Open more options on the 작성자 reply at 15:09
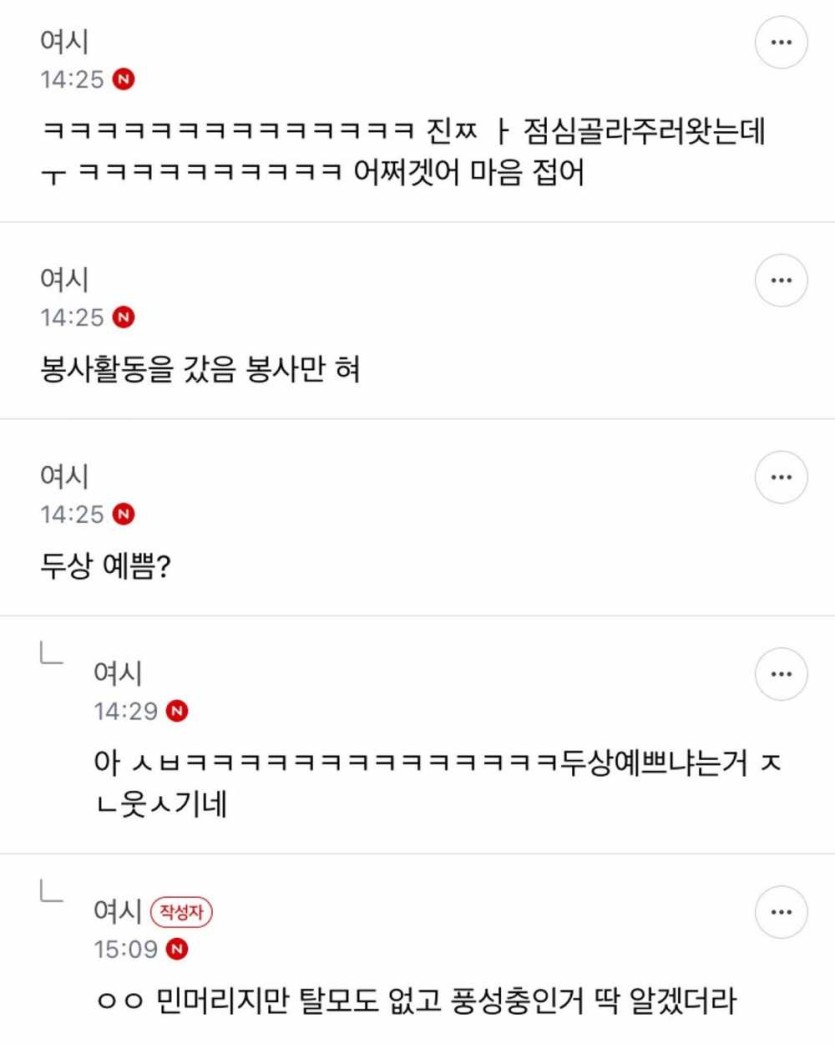Image resolution: width=835 pixels, height=1044 pixels. point(780,912)
